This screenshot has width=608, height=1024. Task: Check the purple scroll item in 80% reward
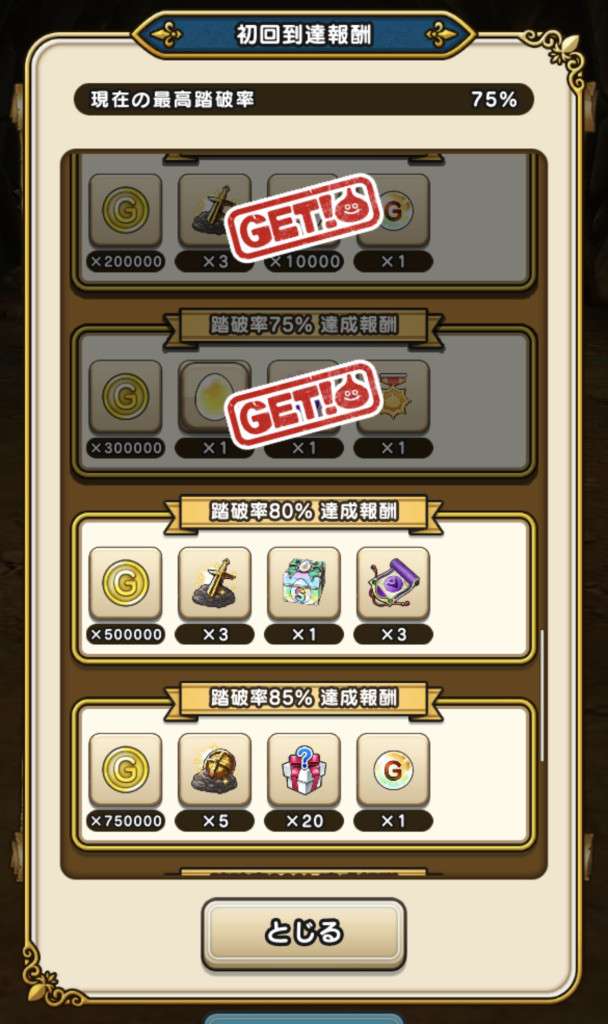tap(393, 583)
